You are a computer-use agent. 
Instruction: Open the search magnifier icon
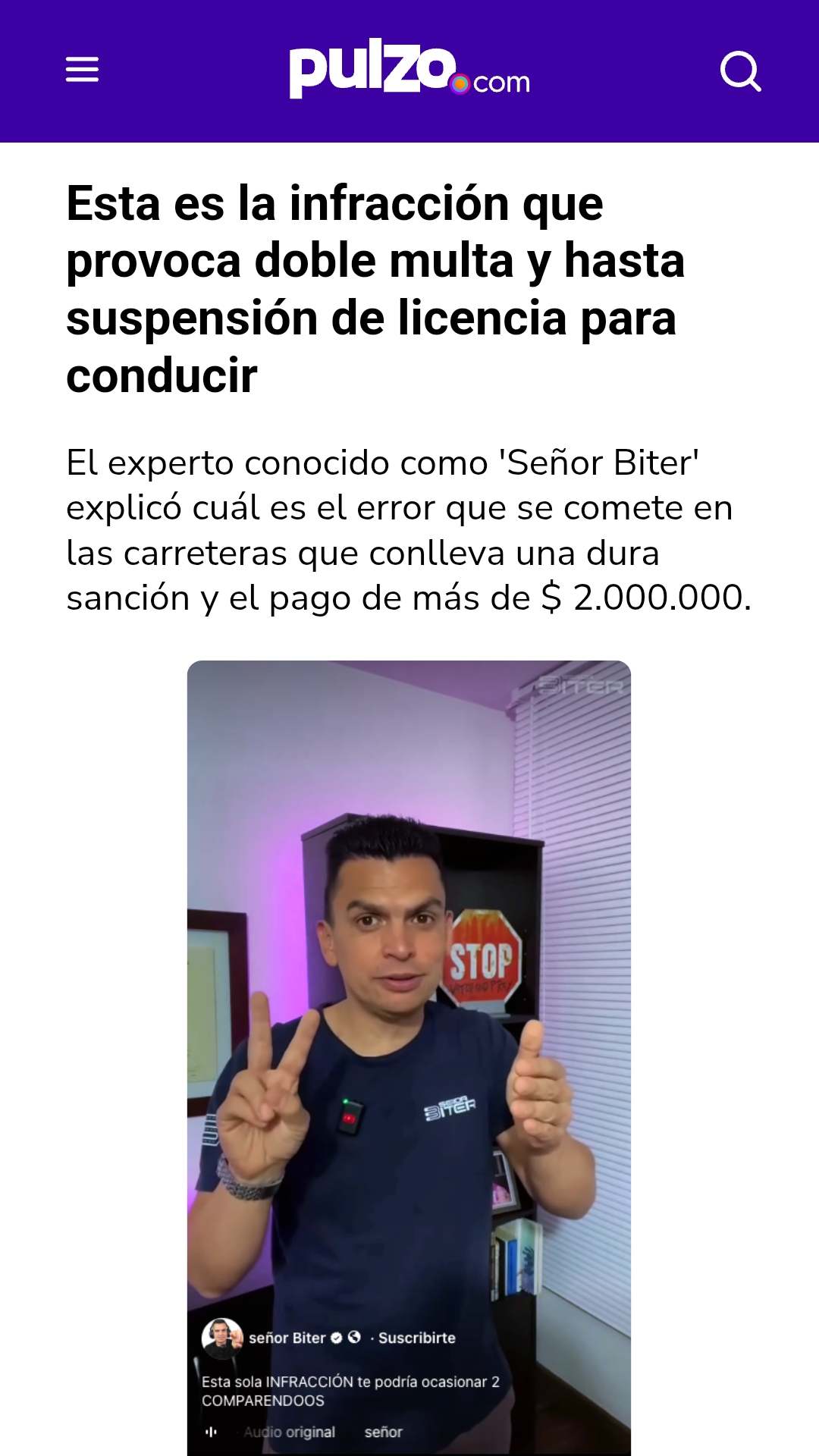740,71
